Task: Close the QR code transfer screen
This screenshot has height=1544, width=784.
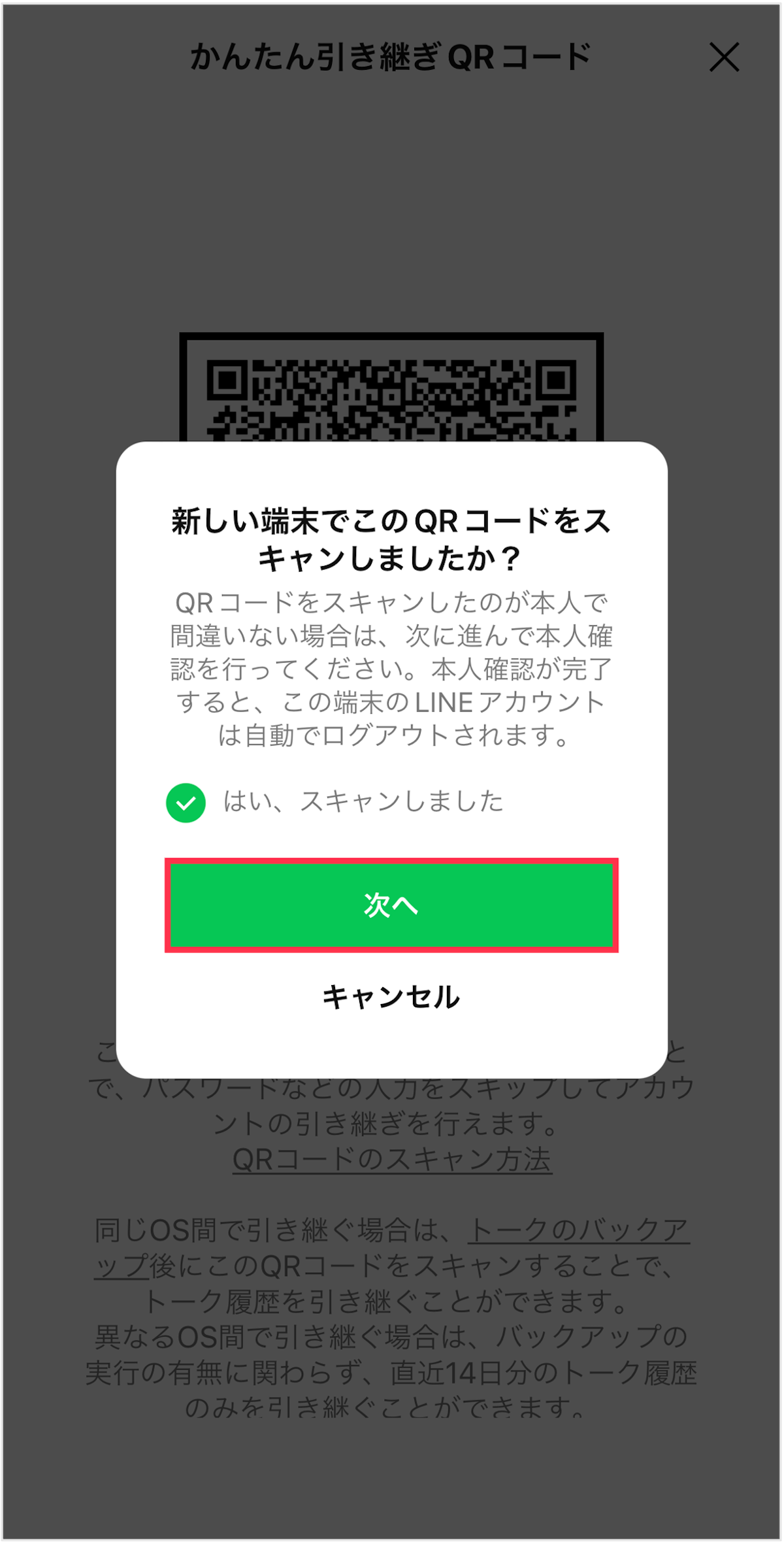Action: (724, 57)
